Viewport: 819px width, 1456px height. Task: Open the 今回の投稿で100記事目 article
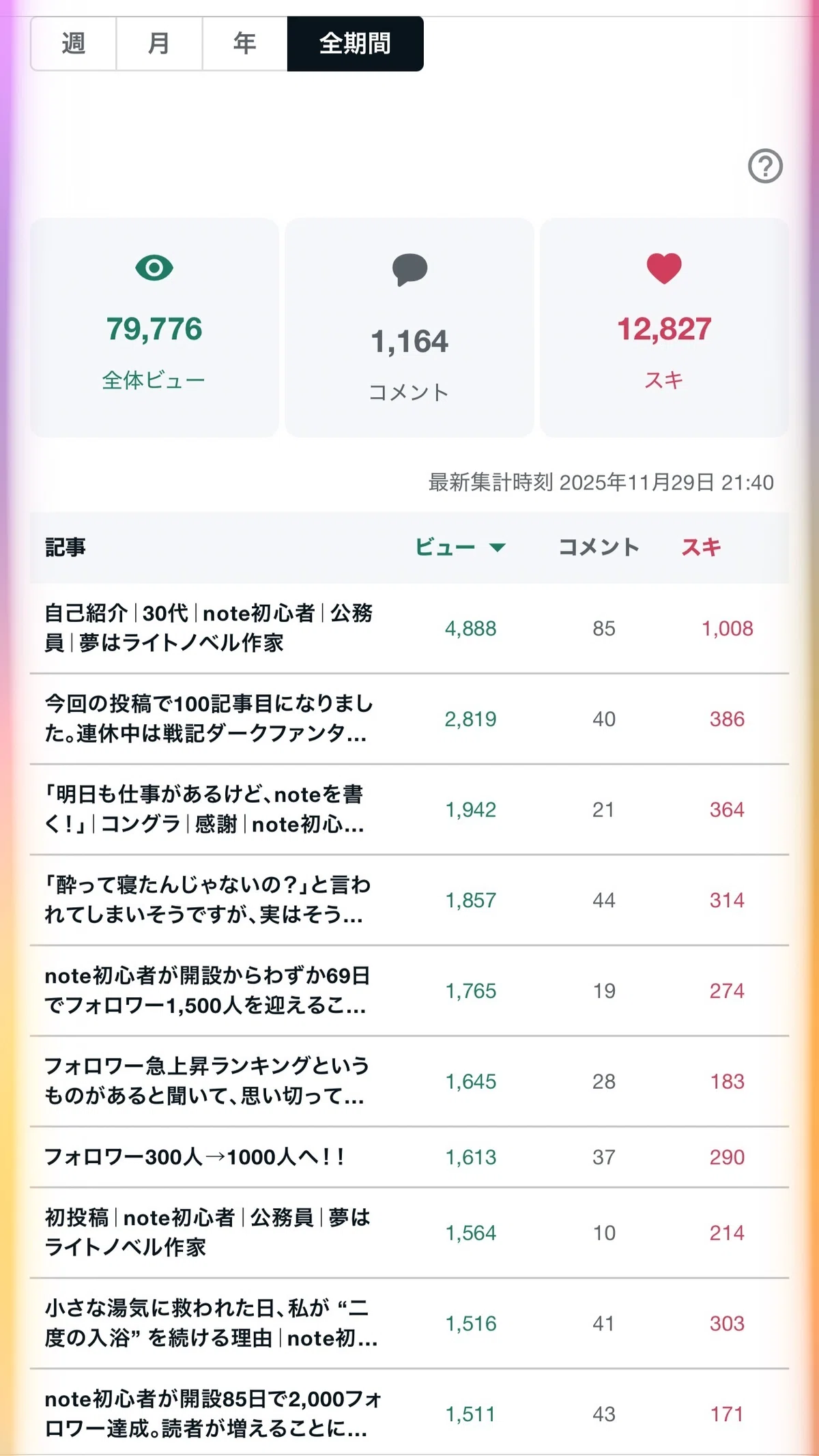click(409, 719)
